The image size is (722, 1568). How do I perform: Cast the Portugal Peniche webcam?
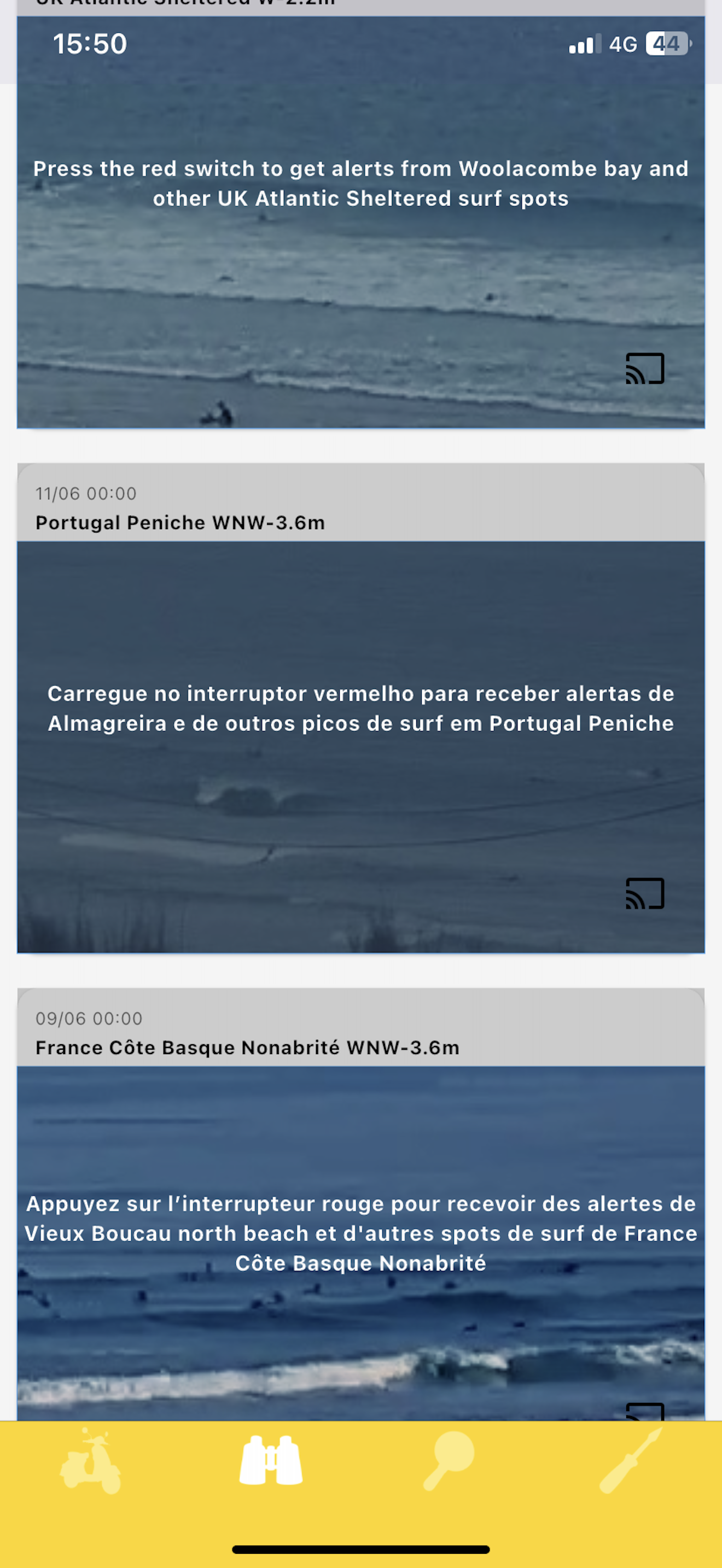click(645, 893)
